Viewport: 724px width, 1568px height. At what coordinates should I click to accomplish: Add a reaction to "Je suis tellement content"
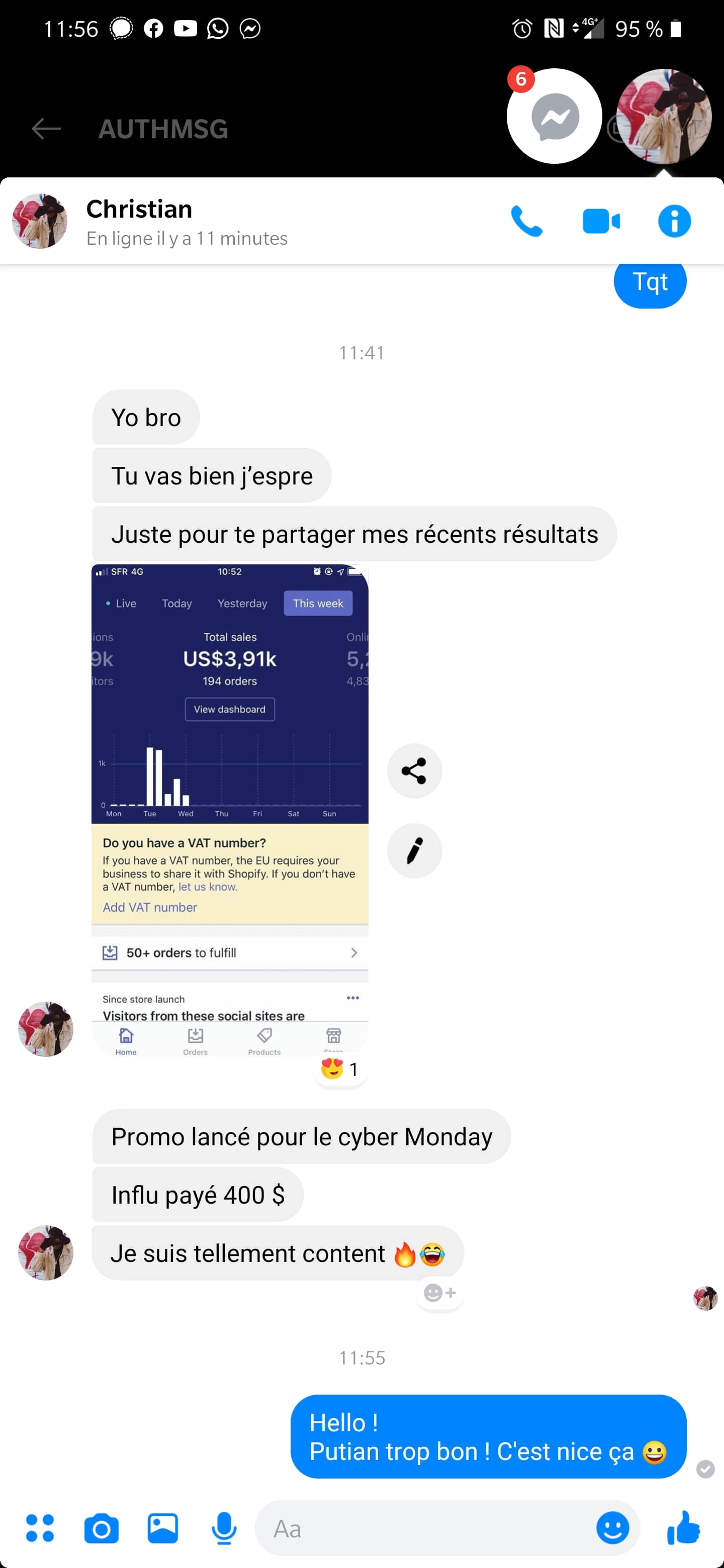tap(439, 1292)
